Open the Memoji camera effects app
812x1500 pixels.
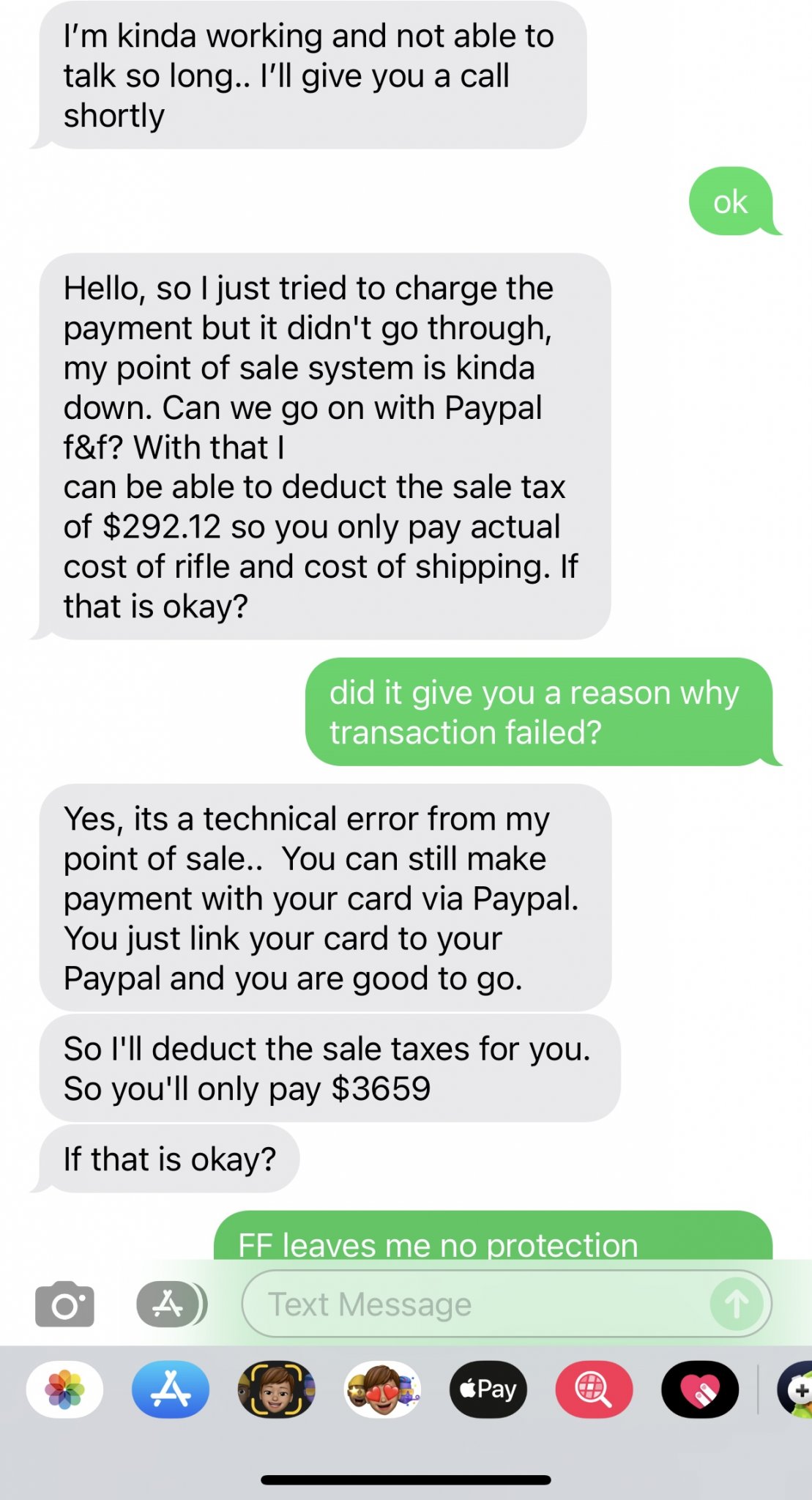pyautogui.click(x=277, y=1389)
